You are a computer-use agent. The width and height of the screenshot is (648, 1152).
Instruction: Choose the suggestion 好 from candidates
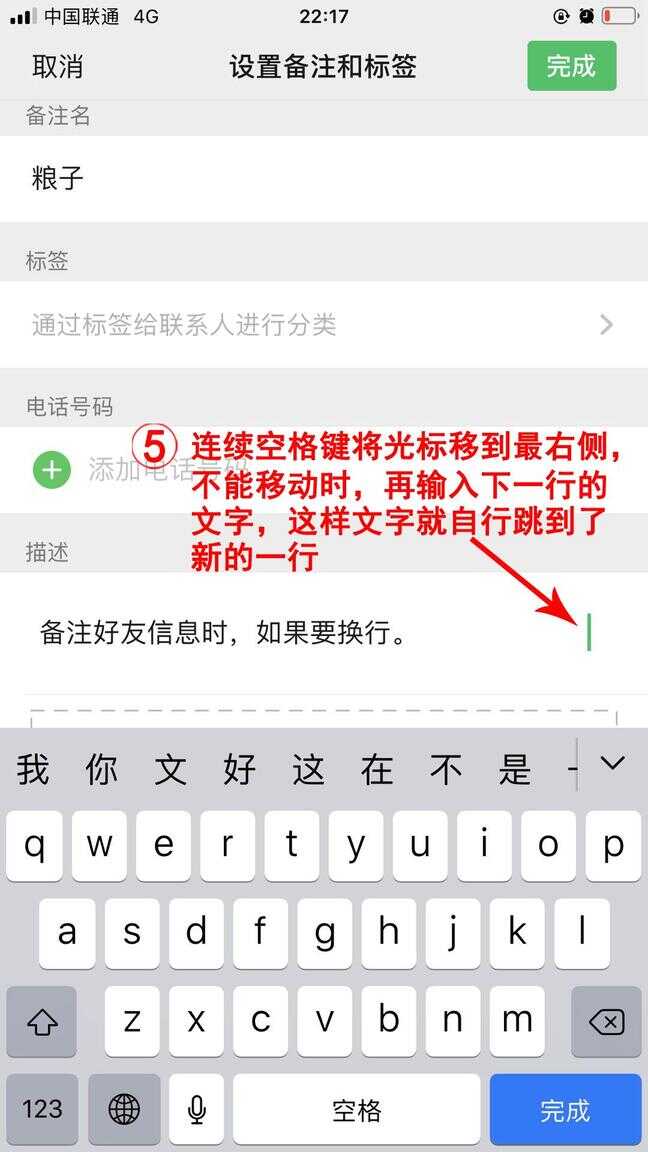(x=240, y=769)
